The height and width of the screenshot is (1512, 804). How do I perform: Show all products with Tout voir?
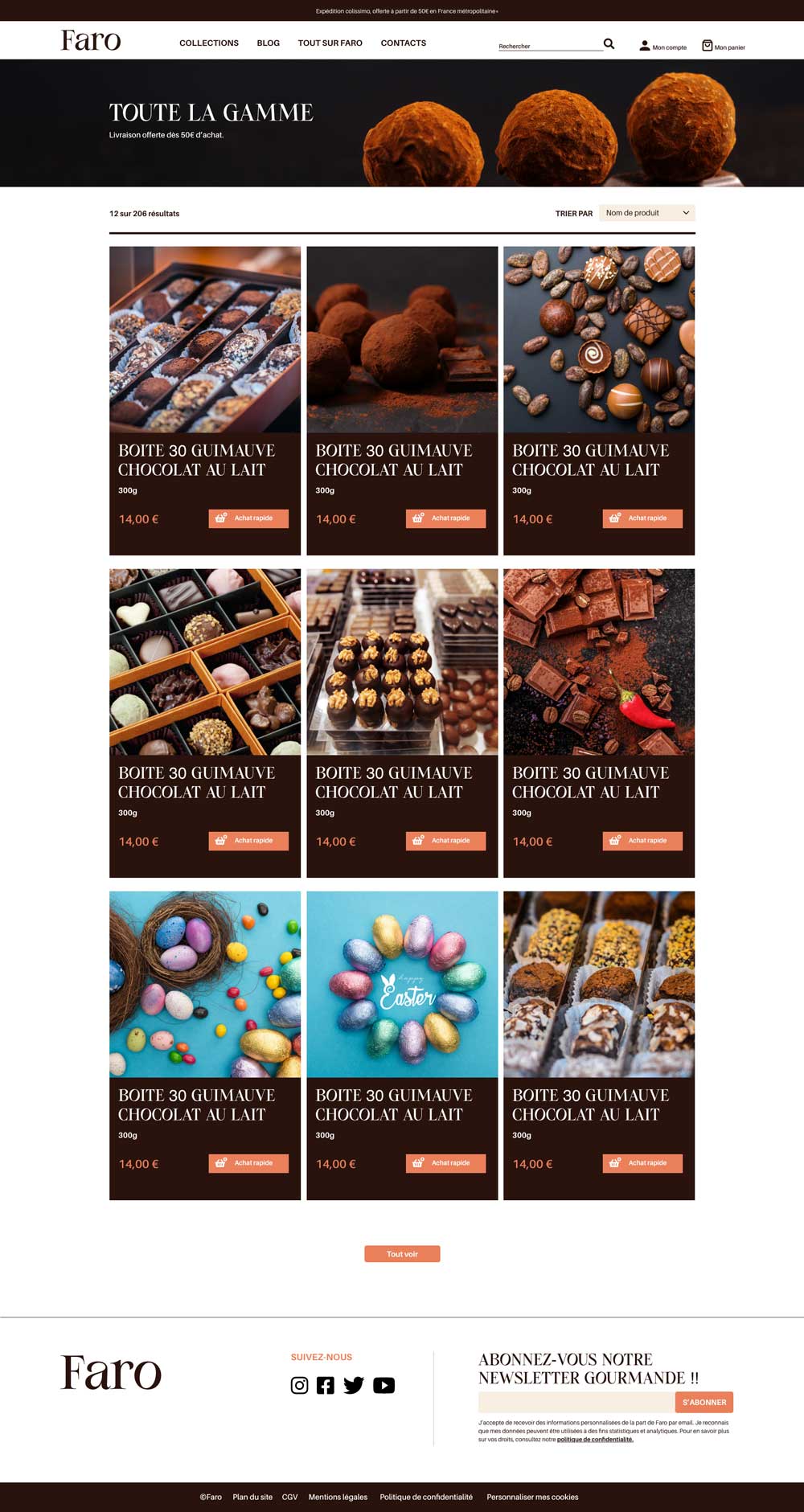(x=402, y=1254)
